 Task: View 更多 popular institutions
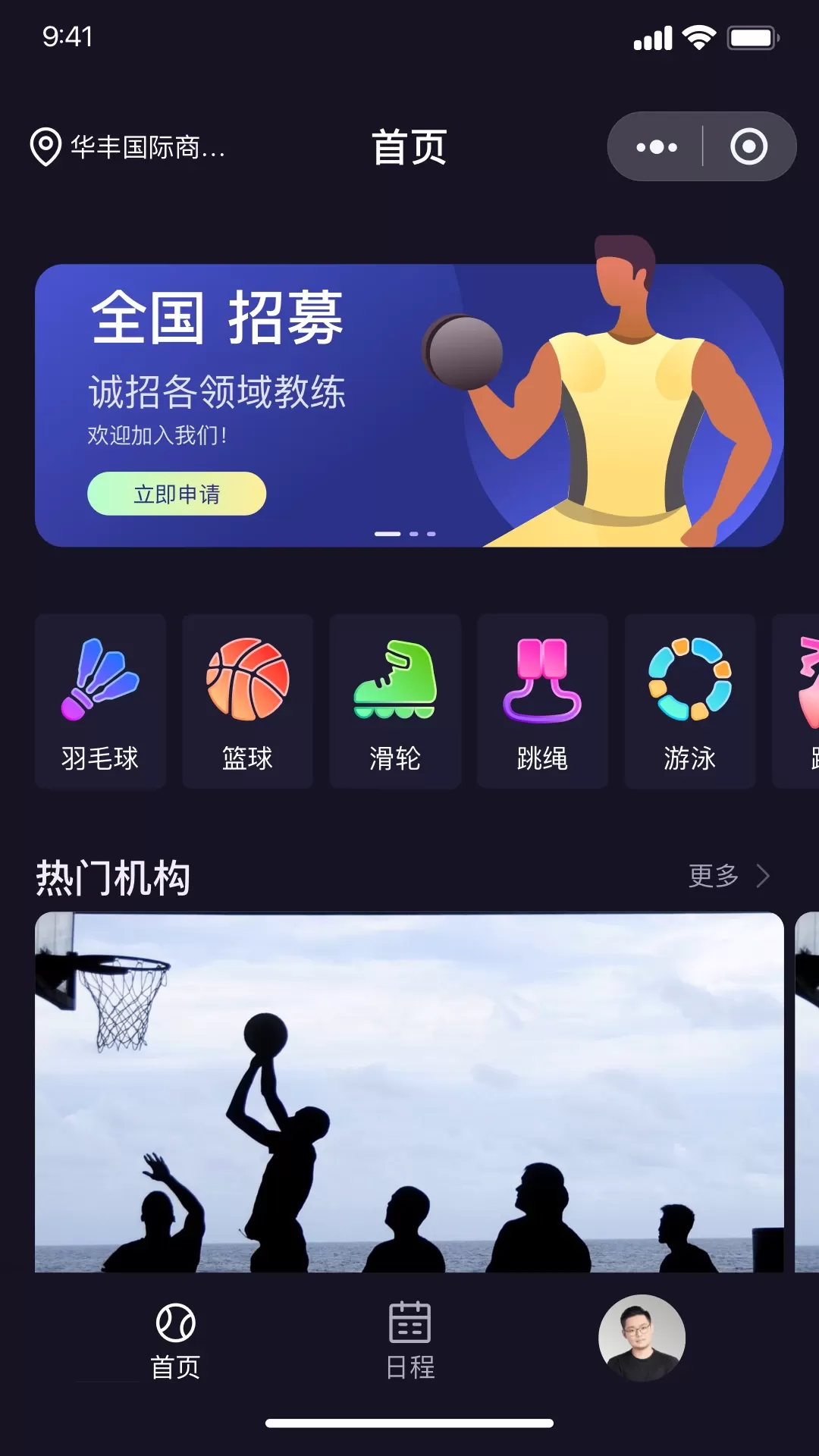point(728,876)
